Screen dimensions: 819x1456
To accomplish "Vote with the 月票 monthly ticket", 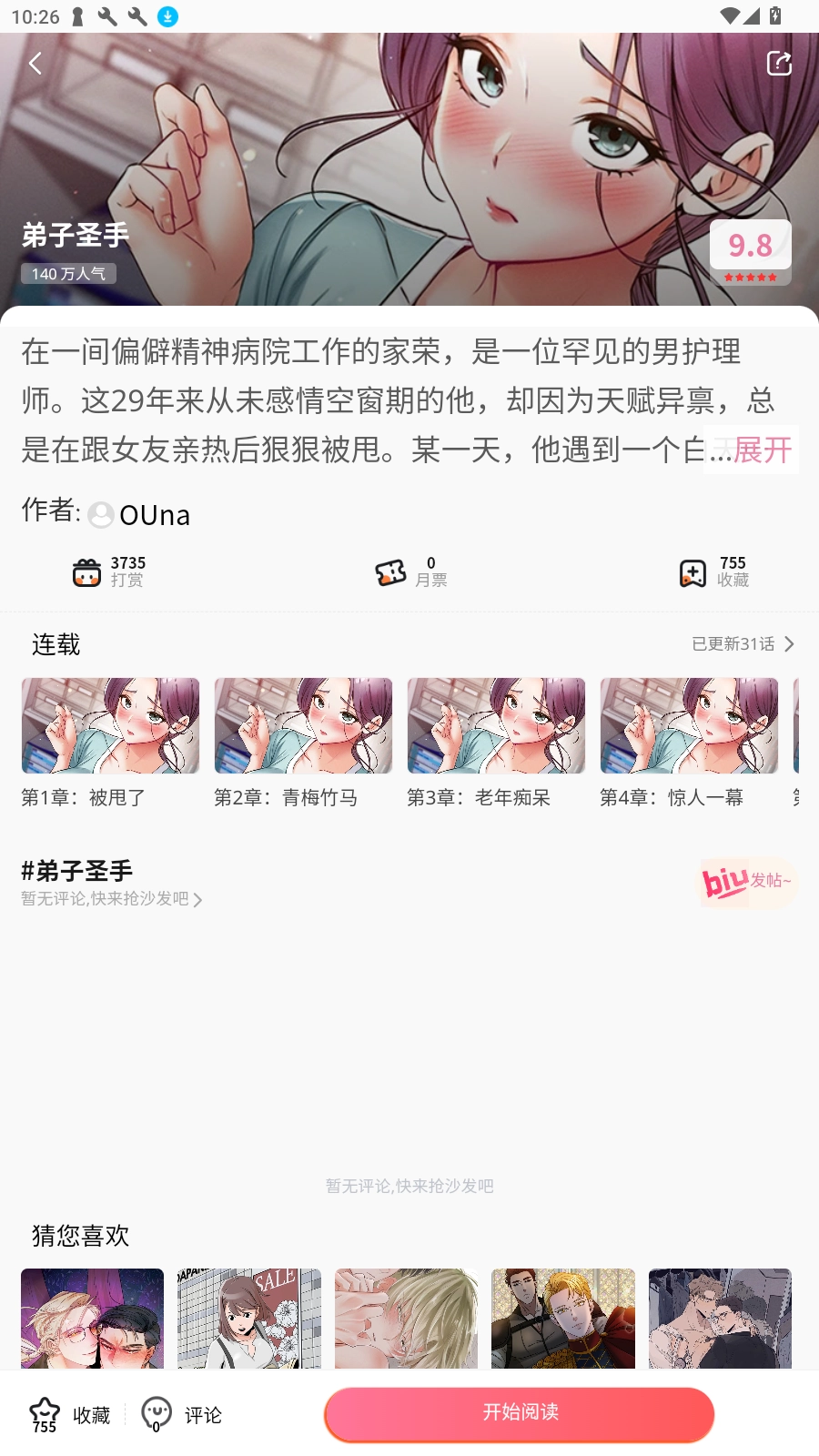I will (411, 572).
